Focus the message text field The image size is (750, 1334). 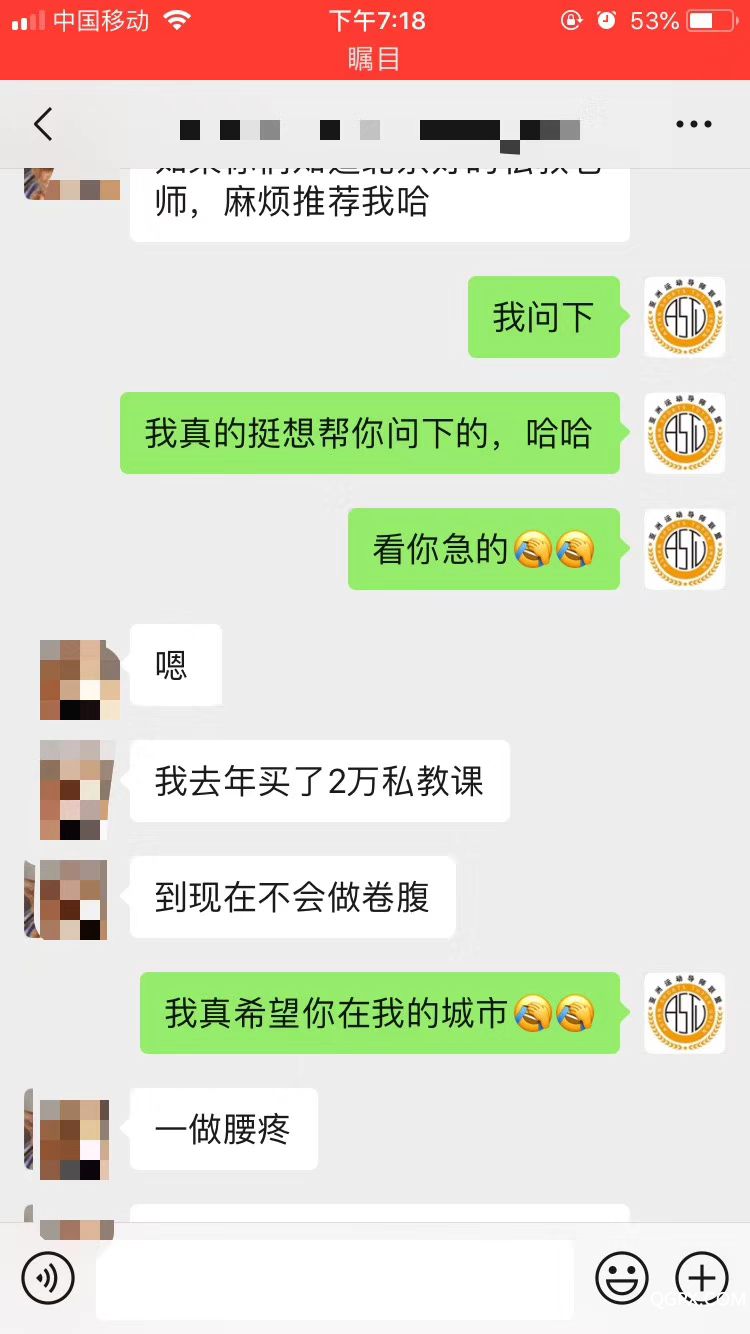tap(335, 1278)
